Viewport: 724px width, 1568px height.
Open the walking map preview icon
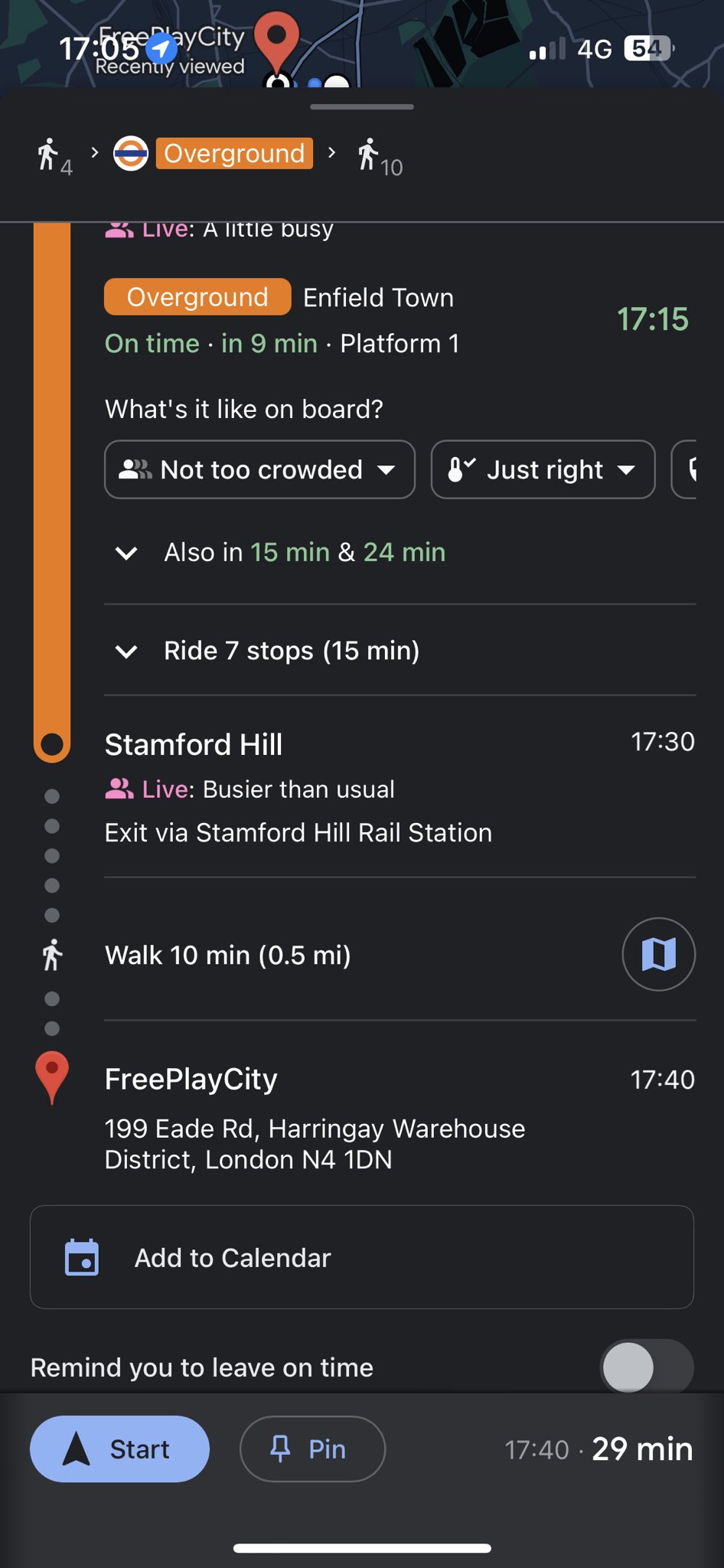pos(658,954)
